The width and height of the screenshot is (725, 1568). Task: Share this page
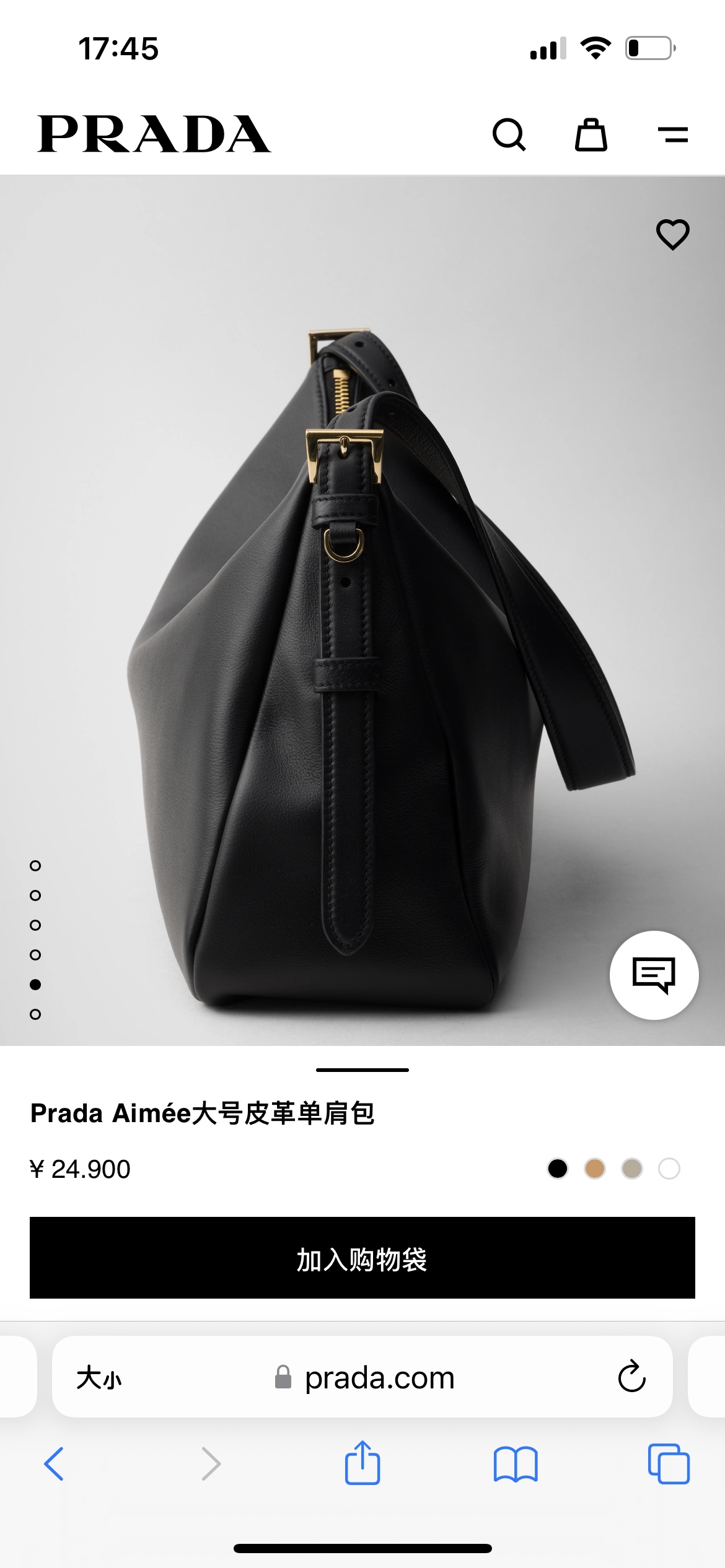(362, 1463)
